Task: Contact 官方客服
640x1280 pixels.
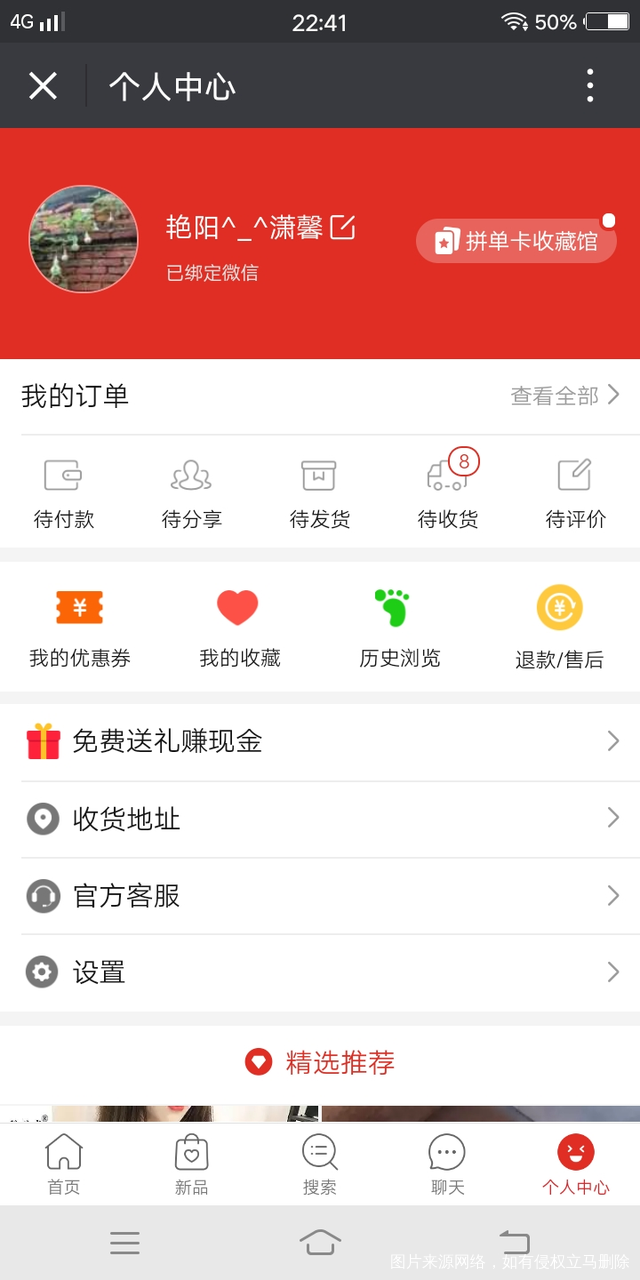Action: click(x=320, y=896)
